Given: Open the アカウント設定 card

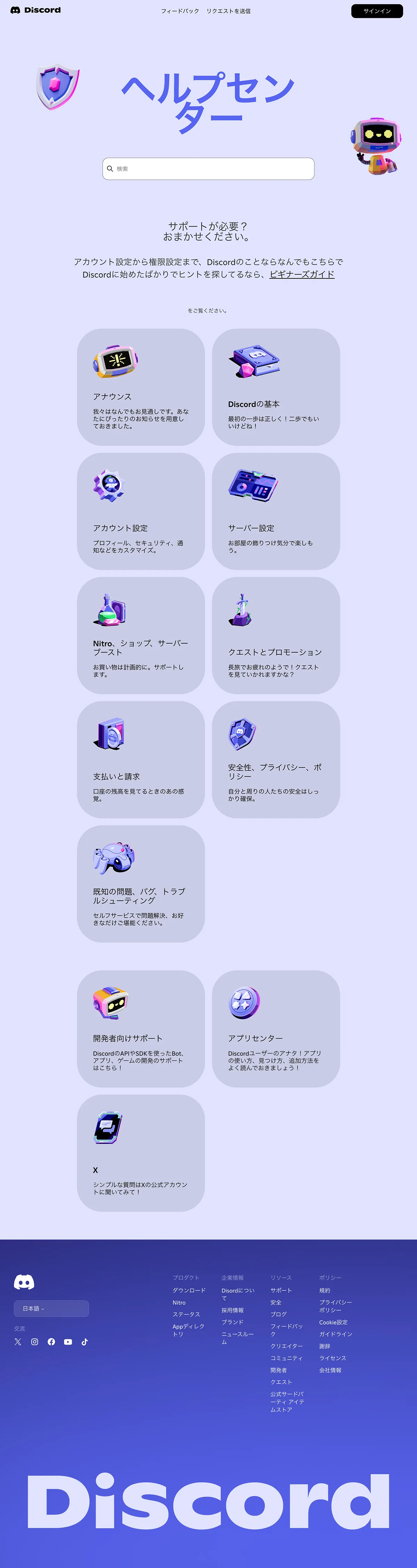Looking at the screenshot, I should 141,511.
